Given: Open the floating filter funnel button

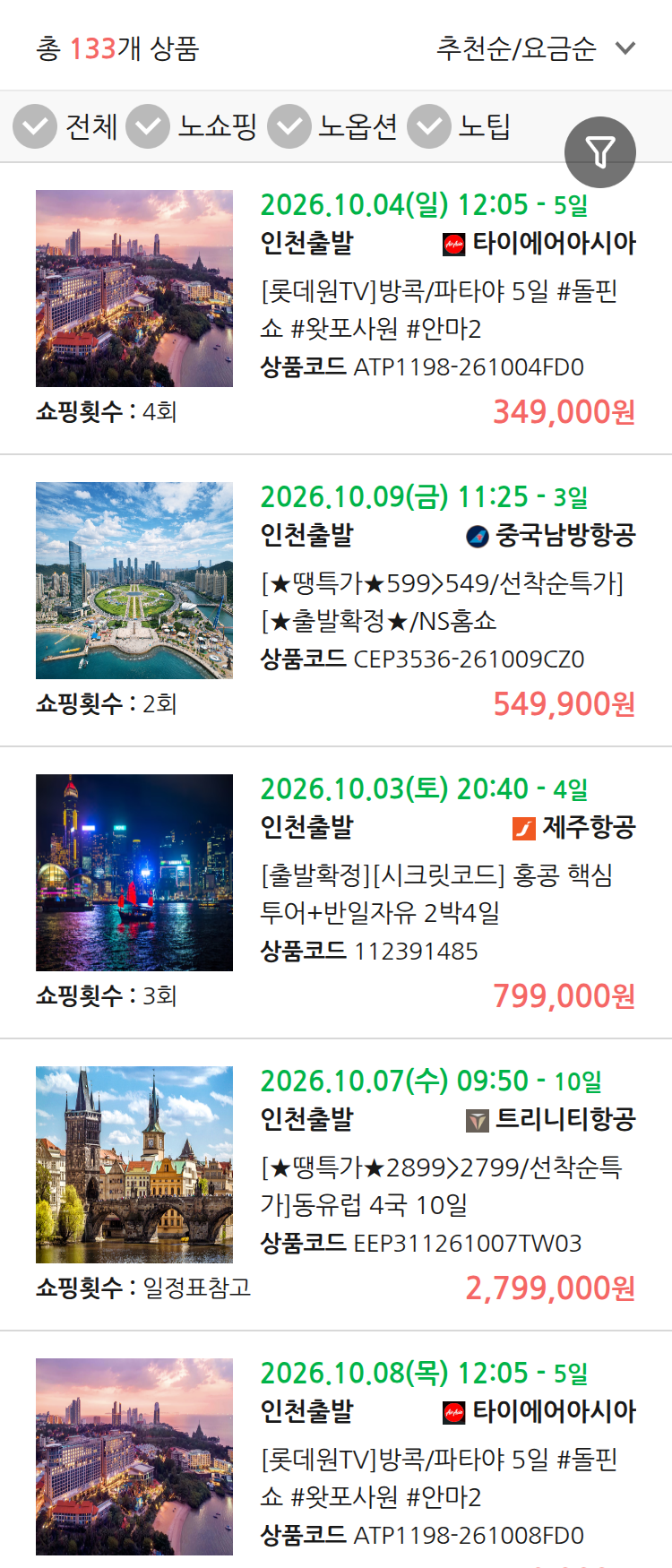Looking at the screenshot, I should [x=600, y=152].
